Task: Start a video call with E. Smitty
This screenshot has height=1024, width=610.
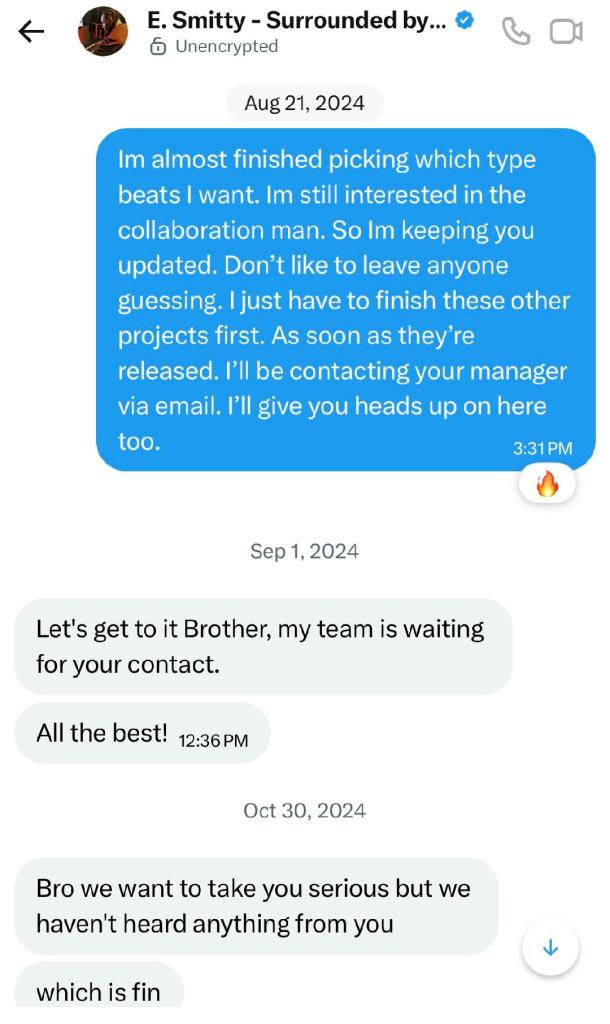Action: point(566,32)
